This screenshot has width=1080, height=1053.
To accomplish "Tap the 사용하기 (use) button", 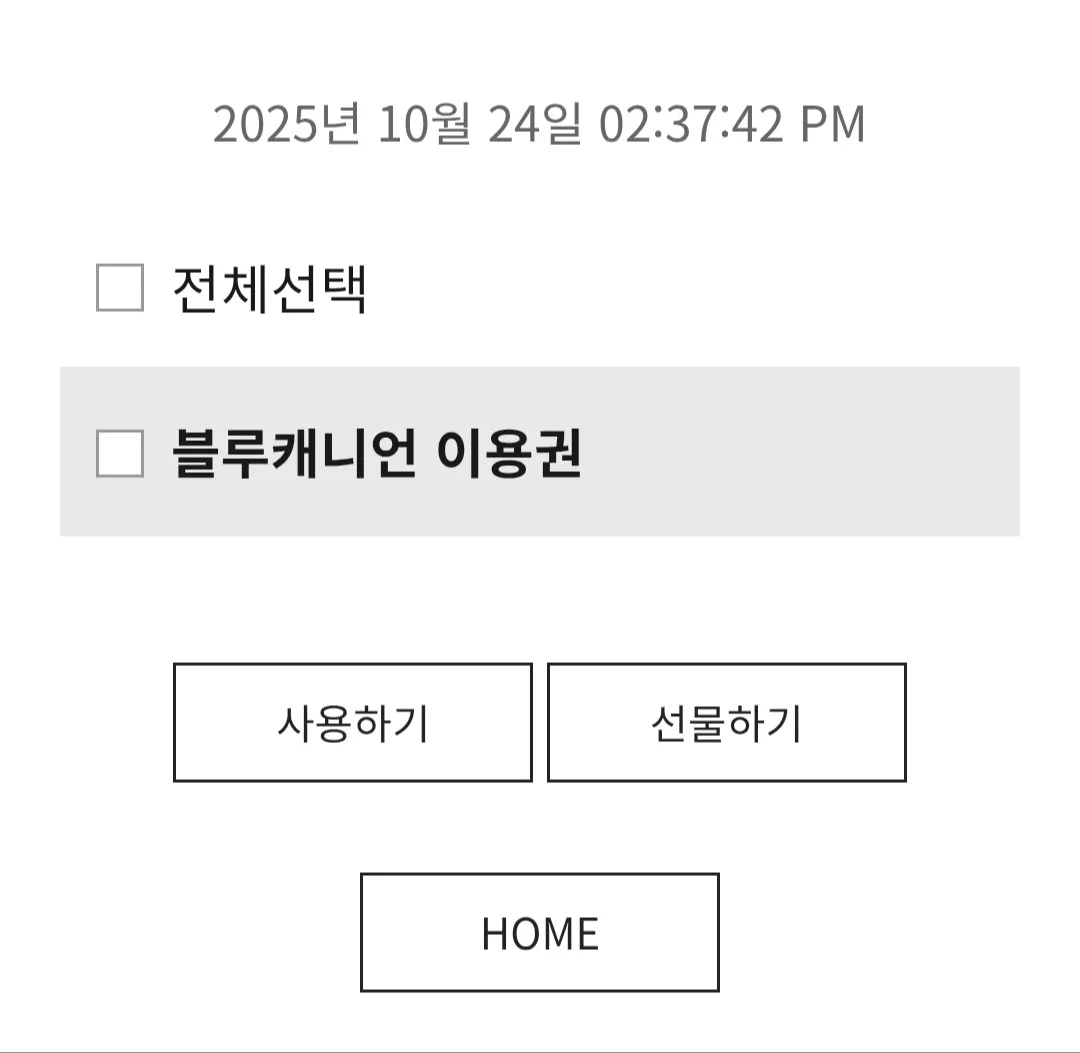I will (x=353, y=722).
